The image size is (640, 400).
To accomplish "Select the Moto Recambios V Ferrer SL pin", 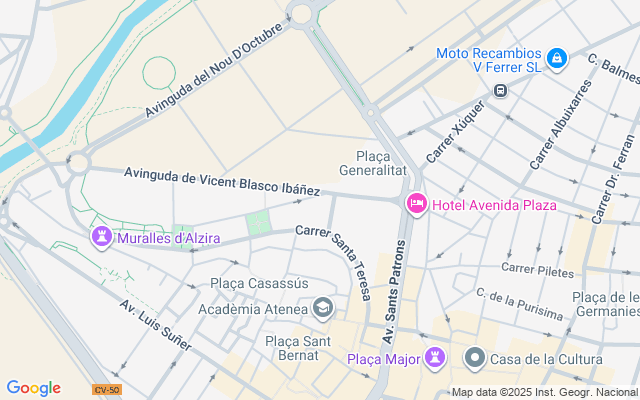I will pyautogui.click(x=558, y=60).
